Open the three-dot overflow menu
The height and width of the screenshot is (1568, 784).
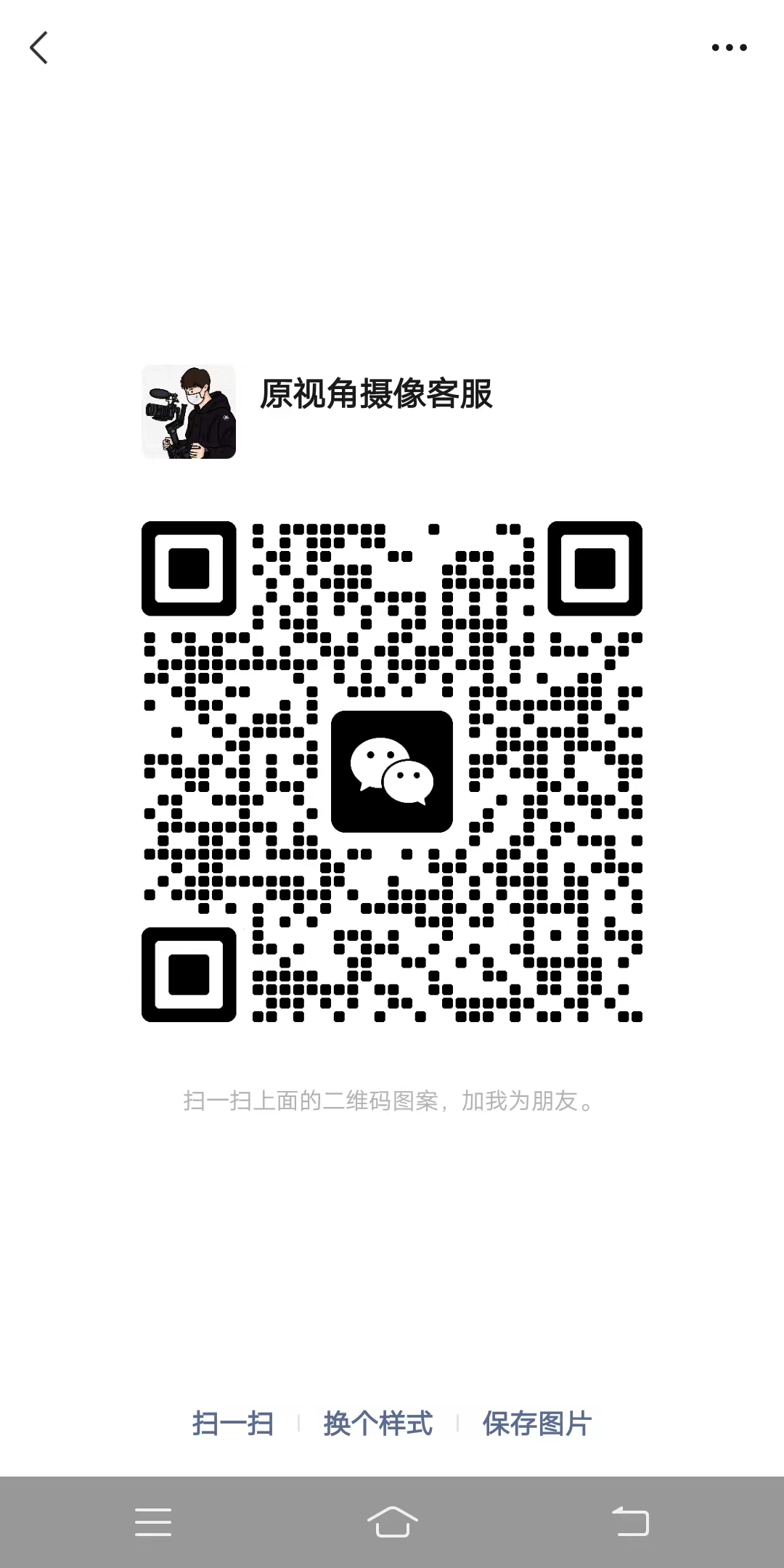coord(729,48)
